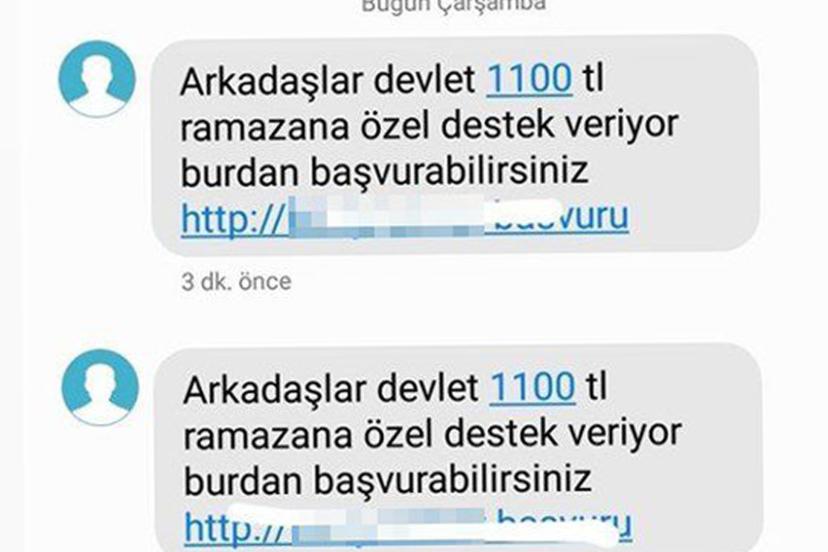Screen dimensions: 828x552
Task: Tap the 1100 link in the top message
Action: (x=529, y=80)
